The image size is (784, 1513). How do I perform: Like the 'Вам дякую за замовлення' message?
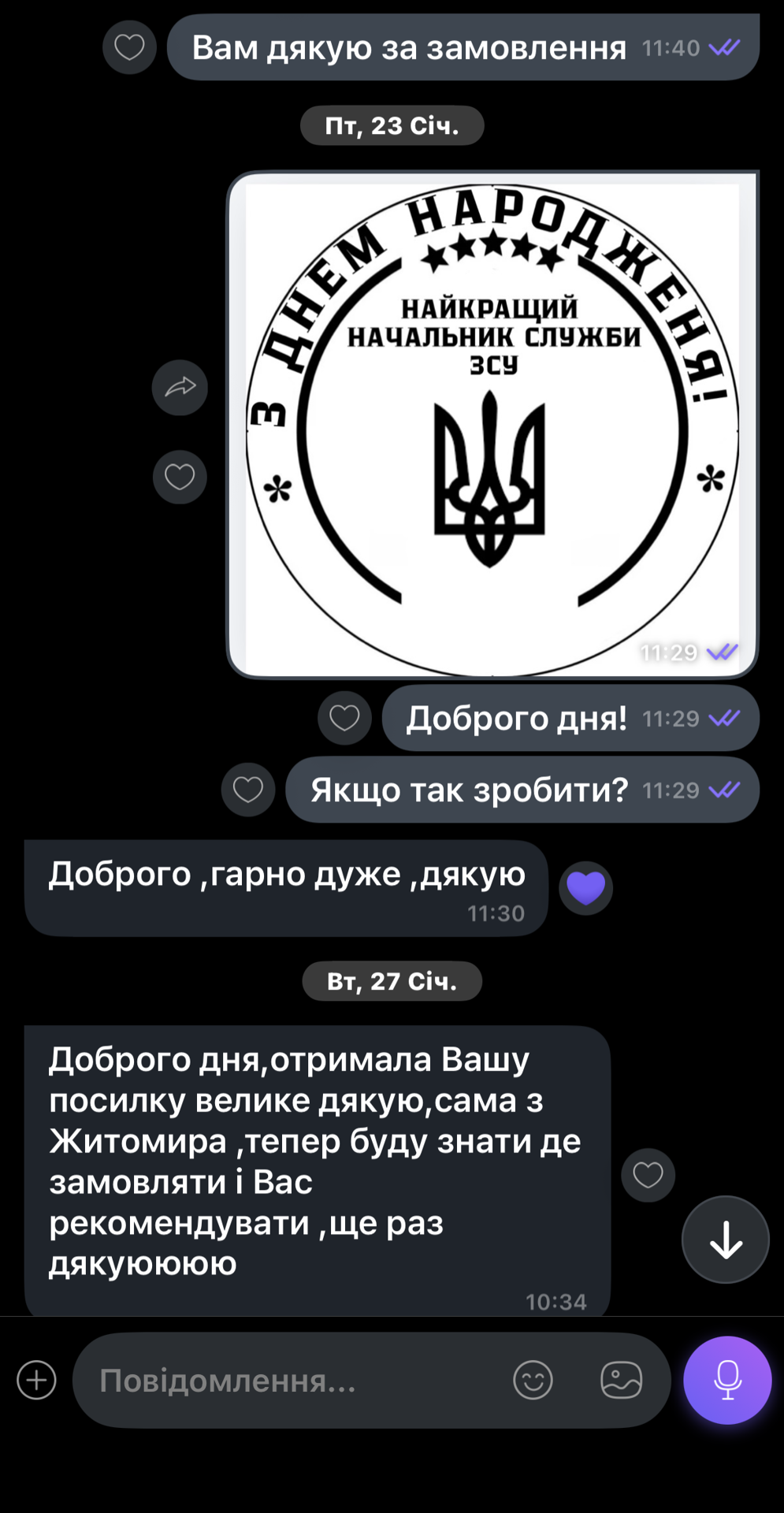(129, 47)
